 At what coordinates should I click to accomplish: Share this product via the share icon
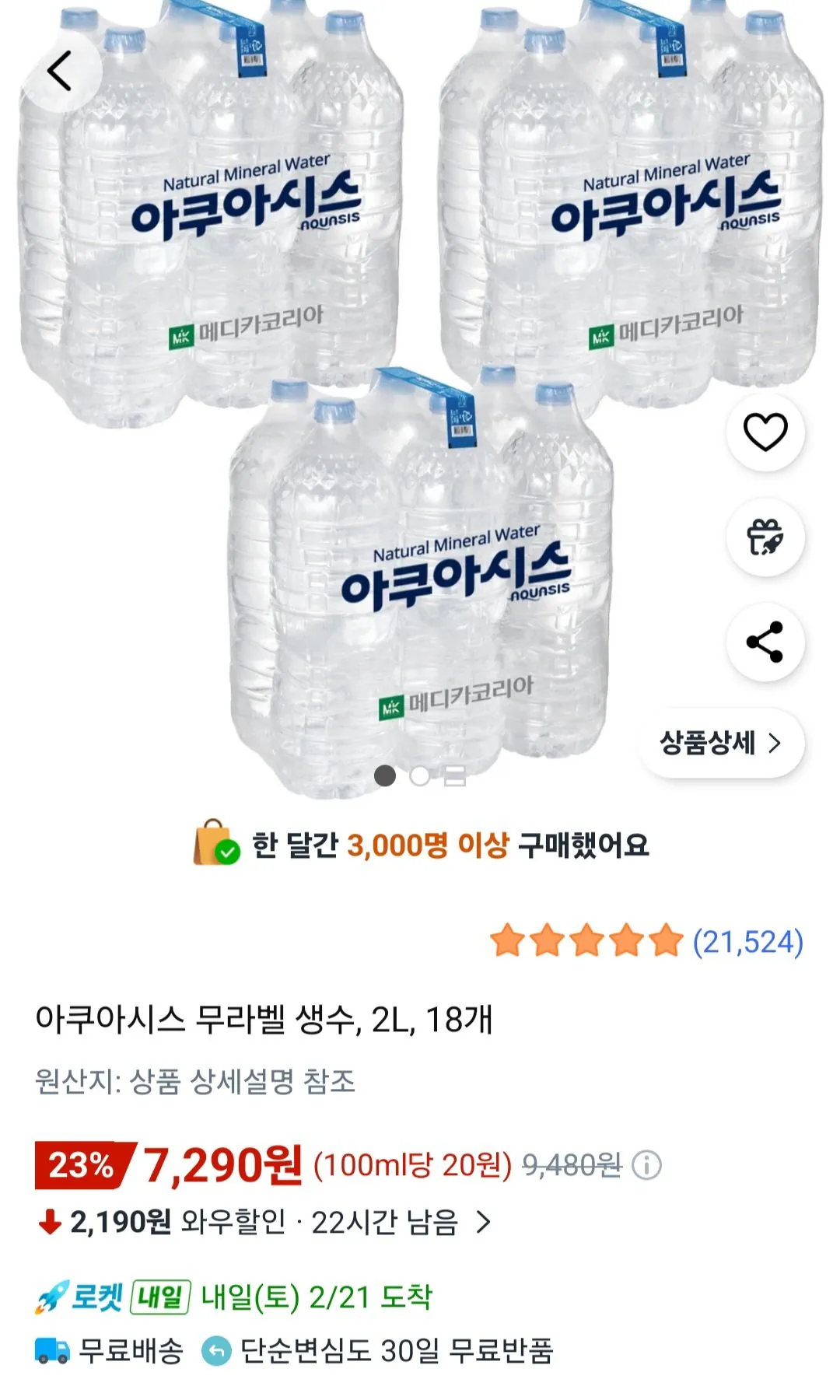[765, 639]
